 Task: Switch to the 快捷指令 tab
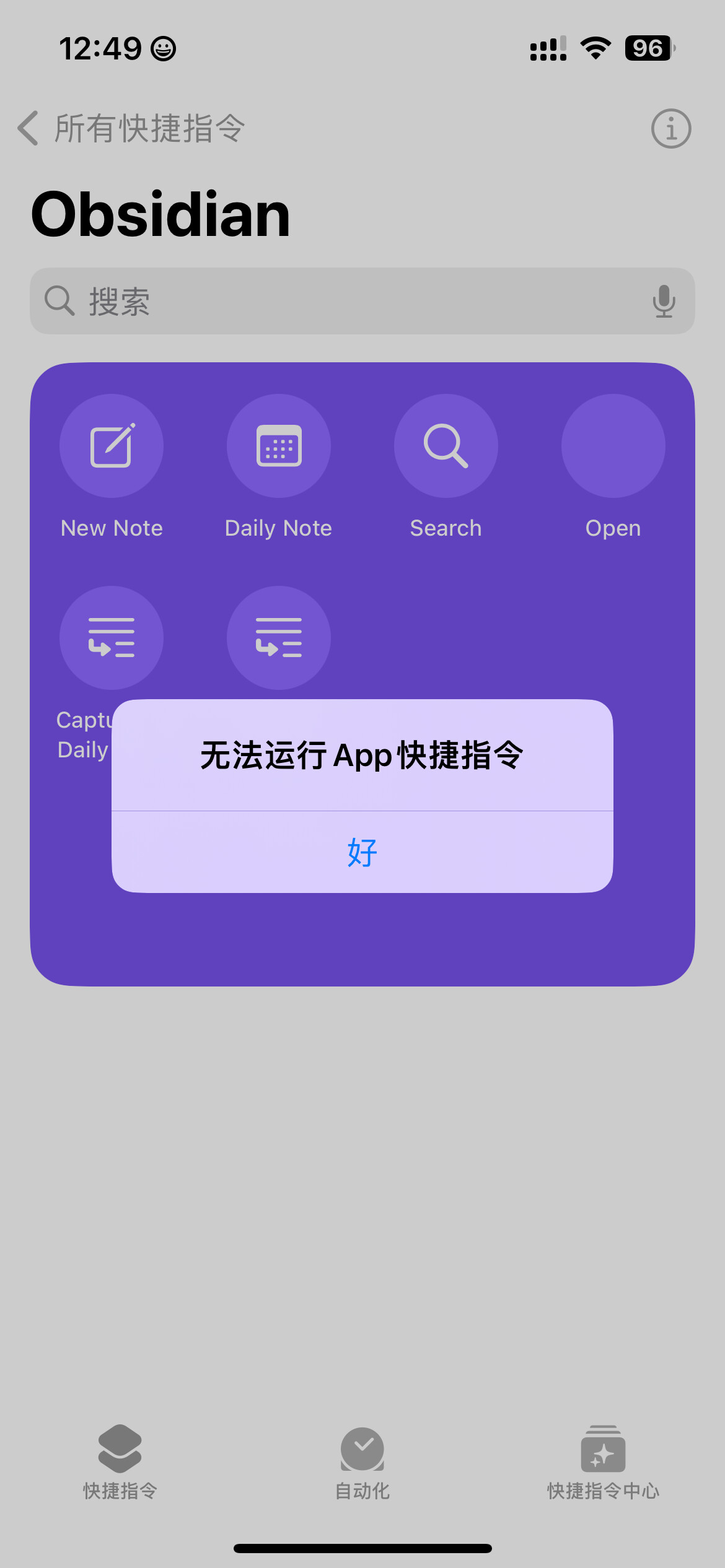pyautogui.click(x=120, y=1462)
